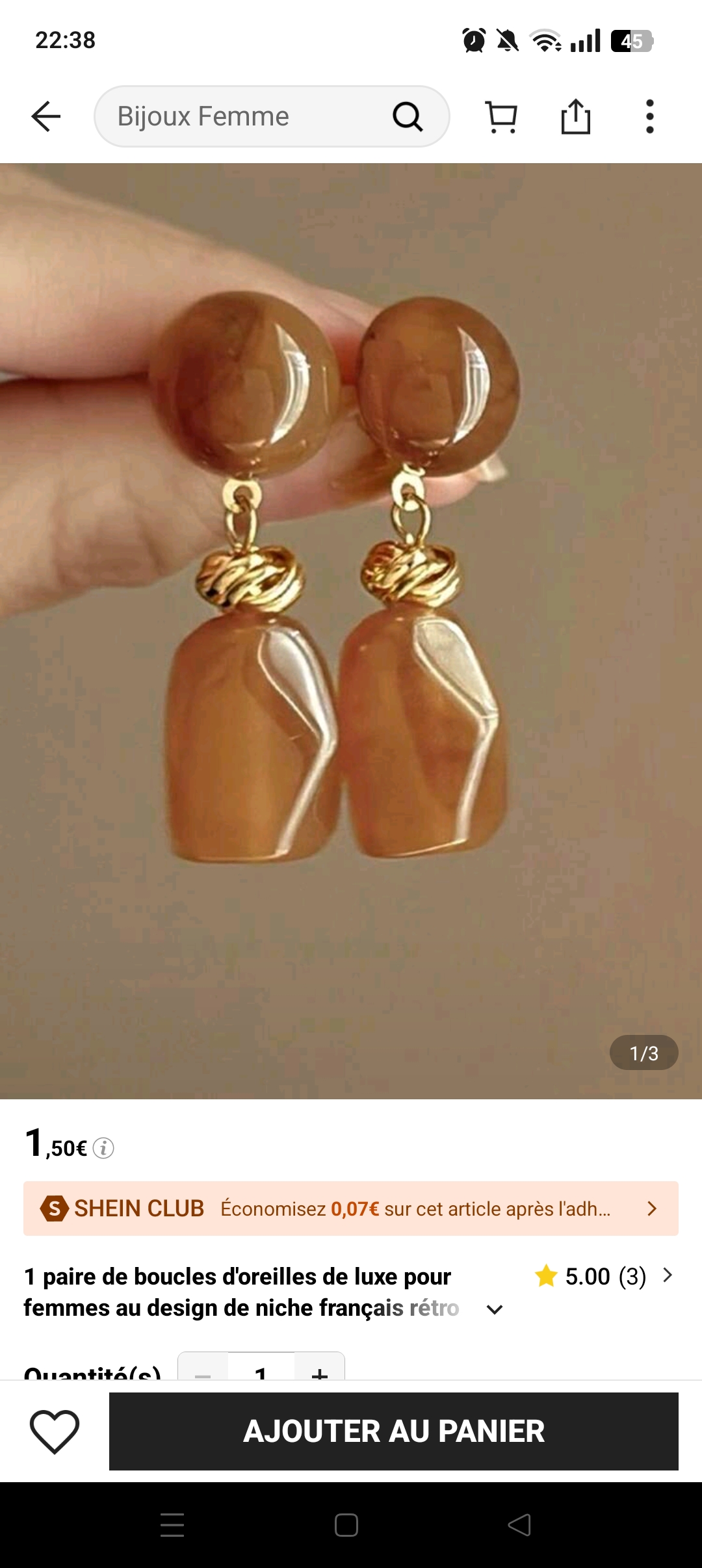Expand the full product title
This screenshot has height=1568, width=702.
[x=495, y=1309]
